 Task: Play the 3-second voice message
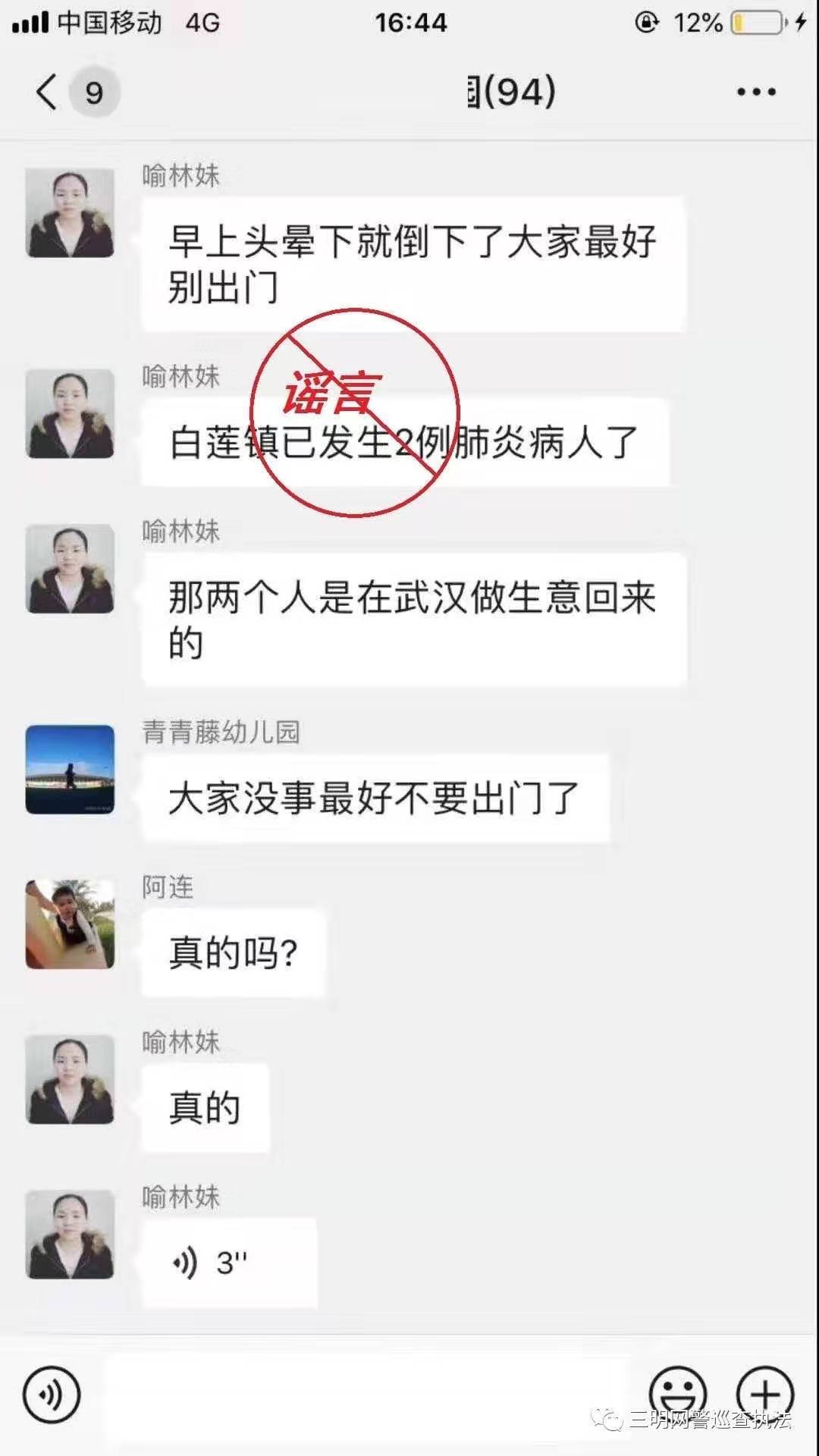tap(227, 1263)
